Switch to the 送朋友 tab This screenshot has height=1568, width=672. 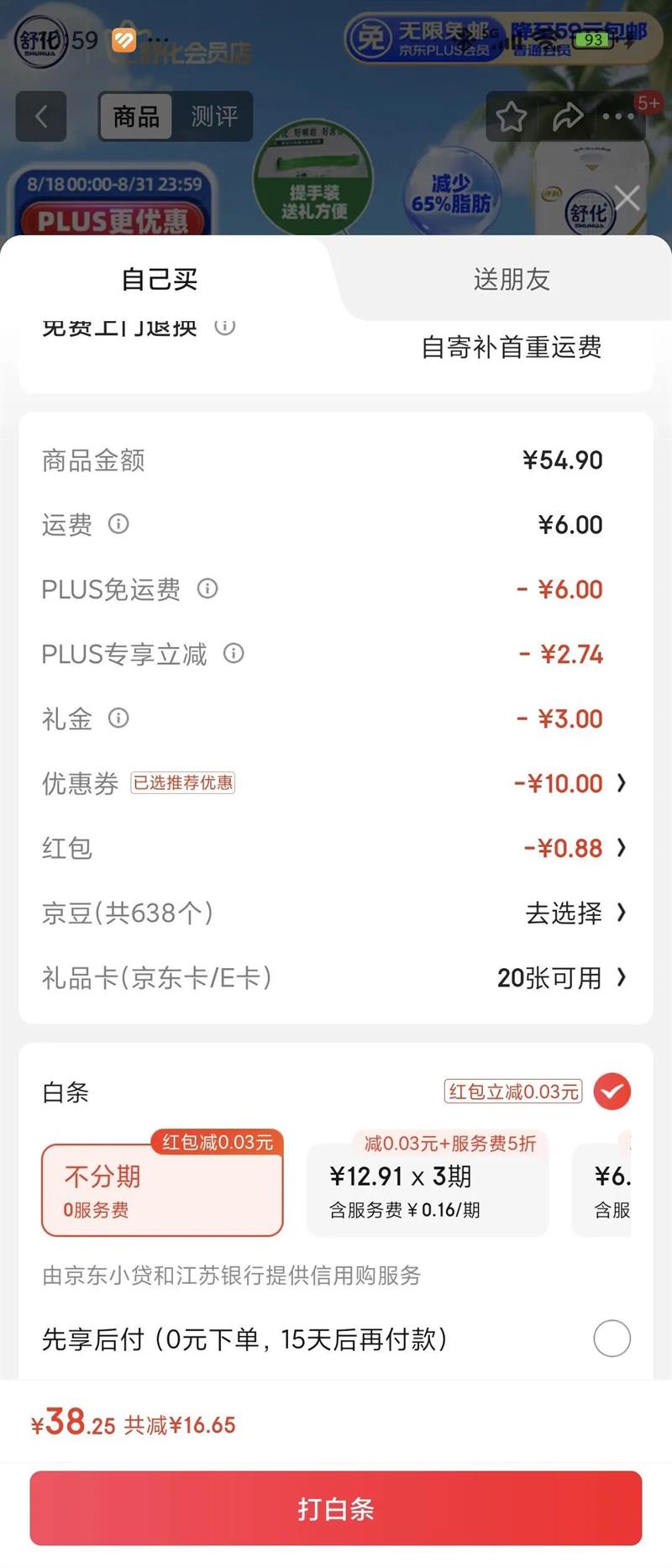[x=511, y=279]
